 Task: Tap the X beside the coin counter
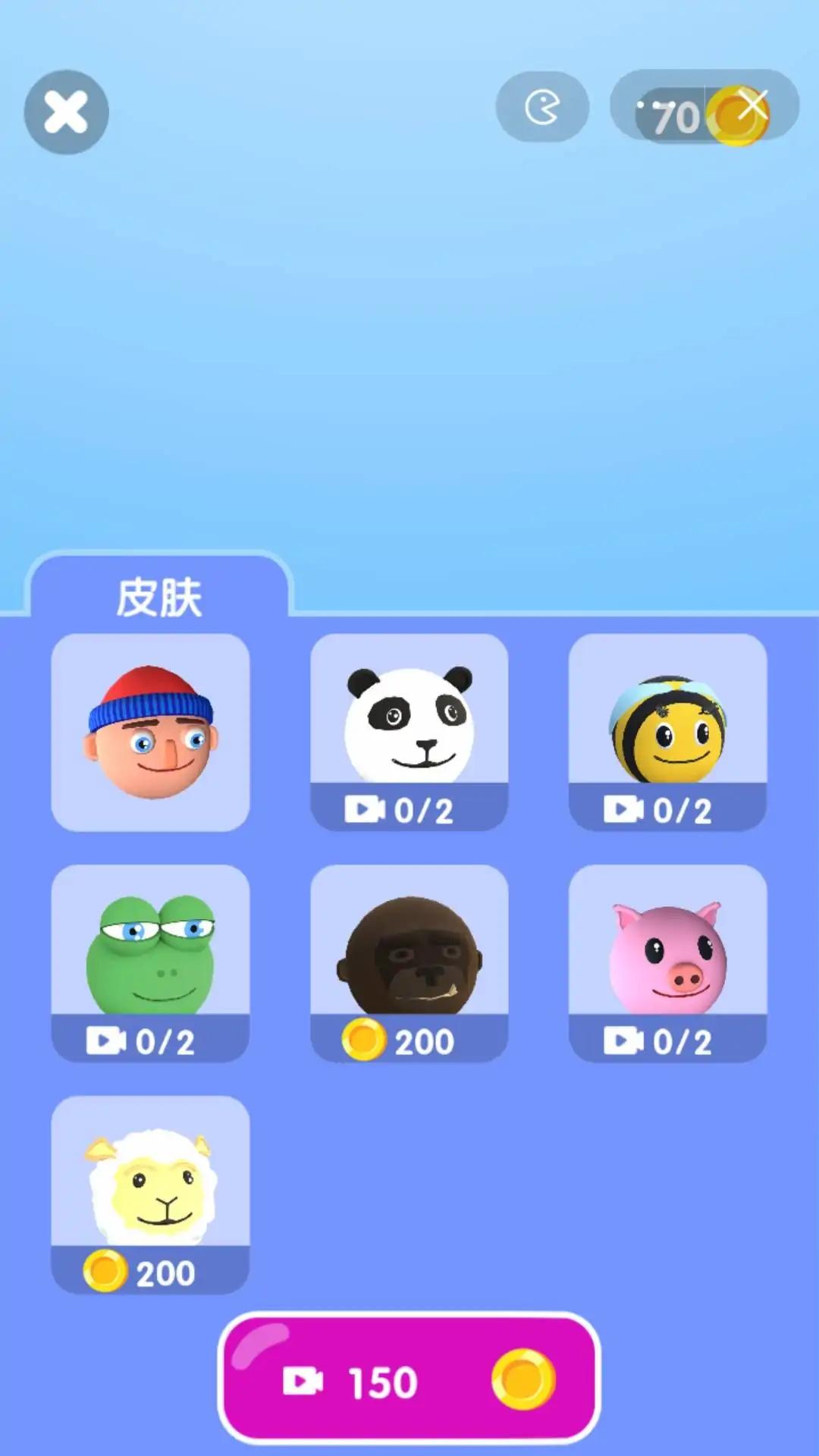tap(753, 105)
